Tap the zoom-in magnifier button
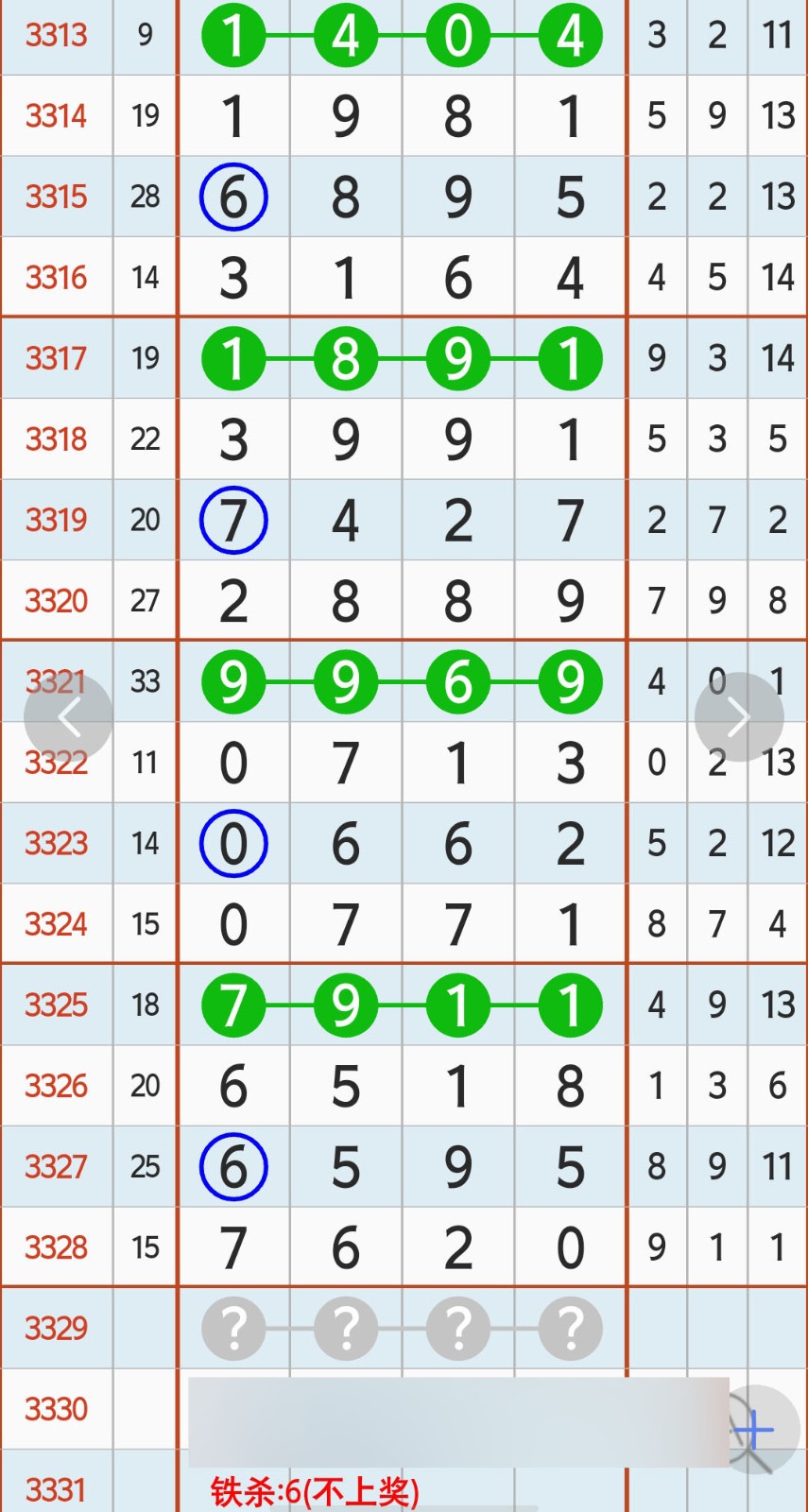 [x=755, y=1429]
